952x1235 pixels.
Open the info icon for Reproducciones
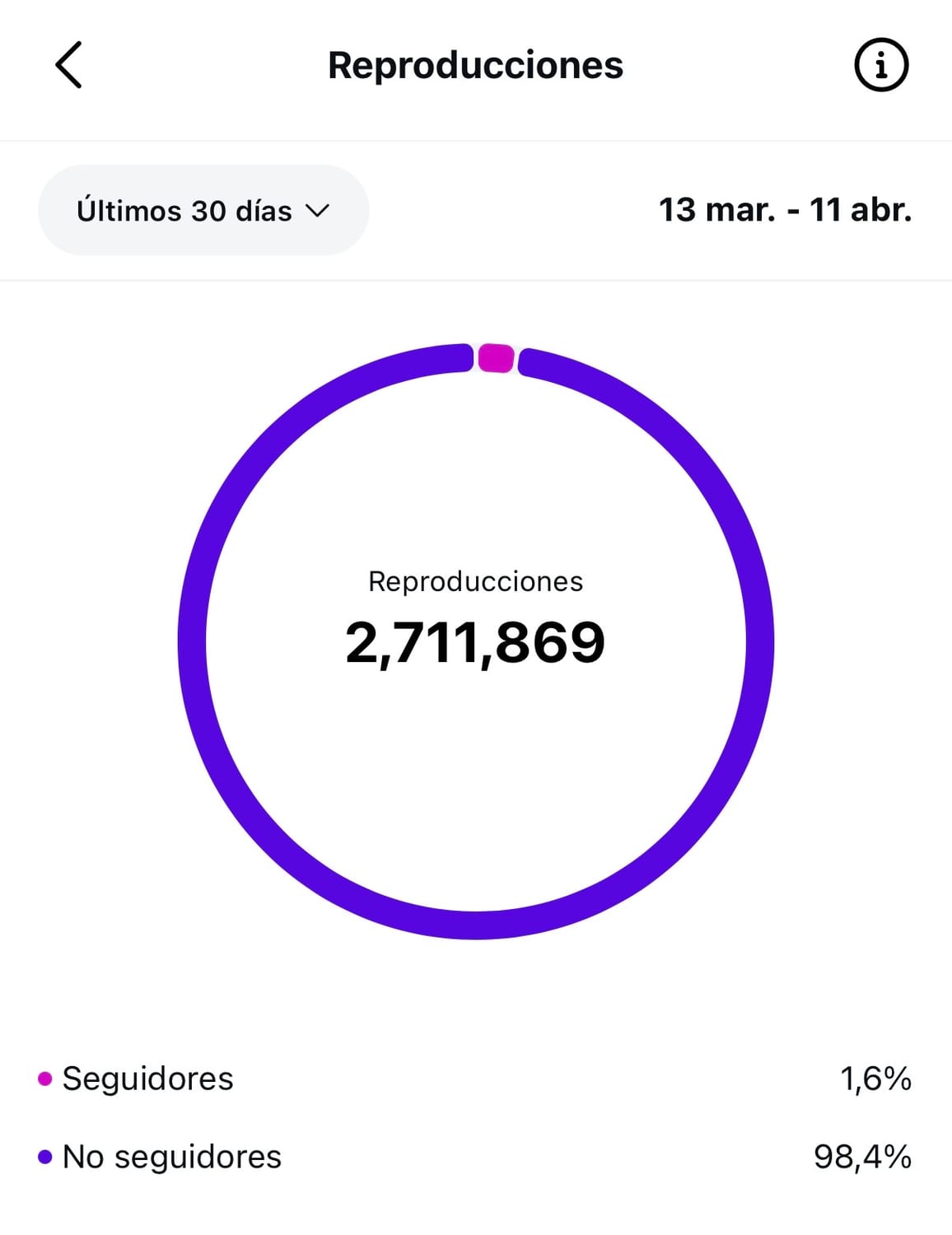(880, 65)
